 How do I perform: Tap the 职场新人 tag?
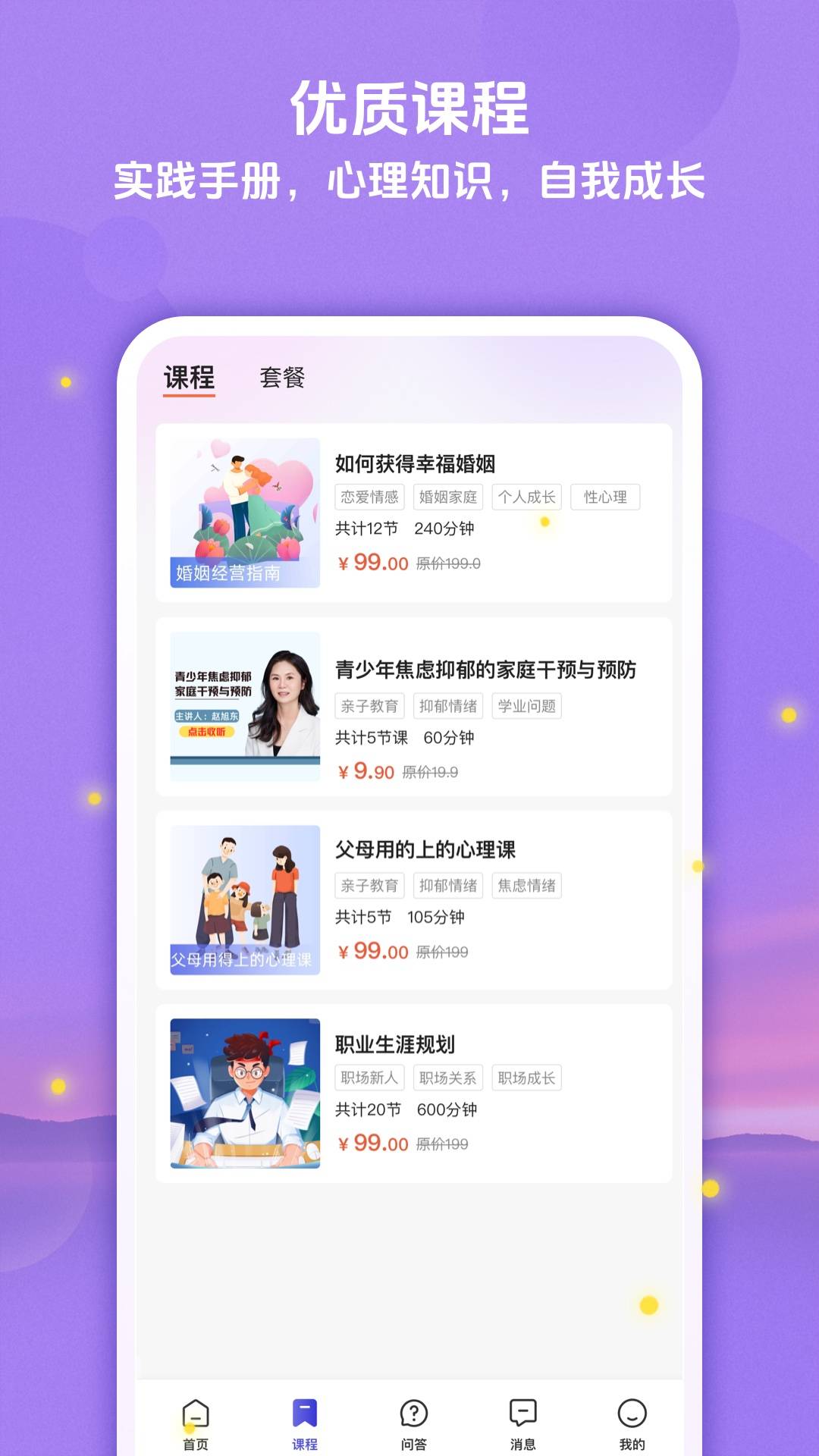[369, 1078]
